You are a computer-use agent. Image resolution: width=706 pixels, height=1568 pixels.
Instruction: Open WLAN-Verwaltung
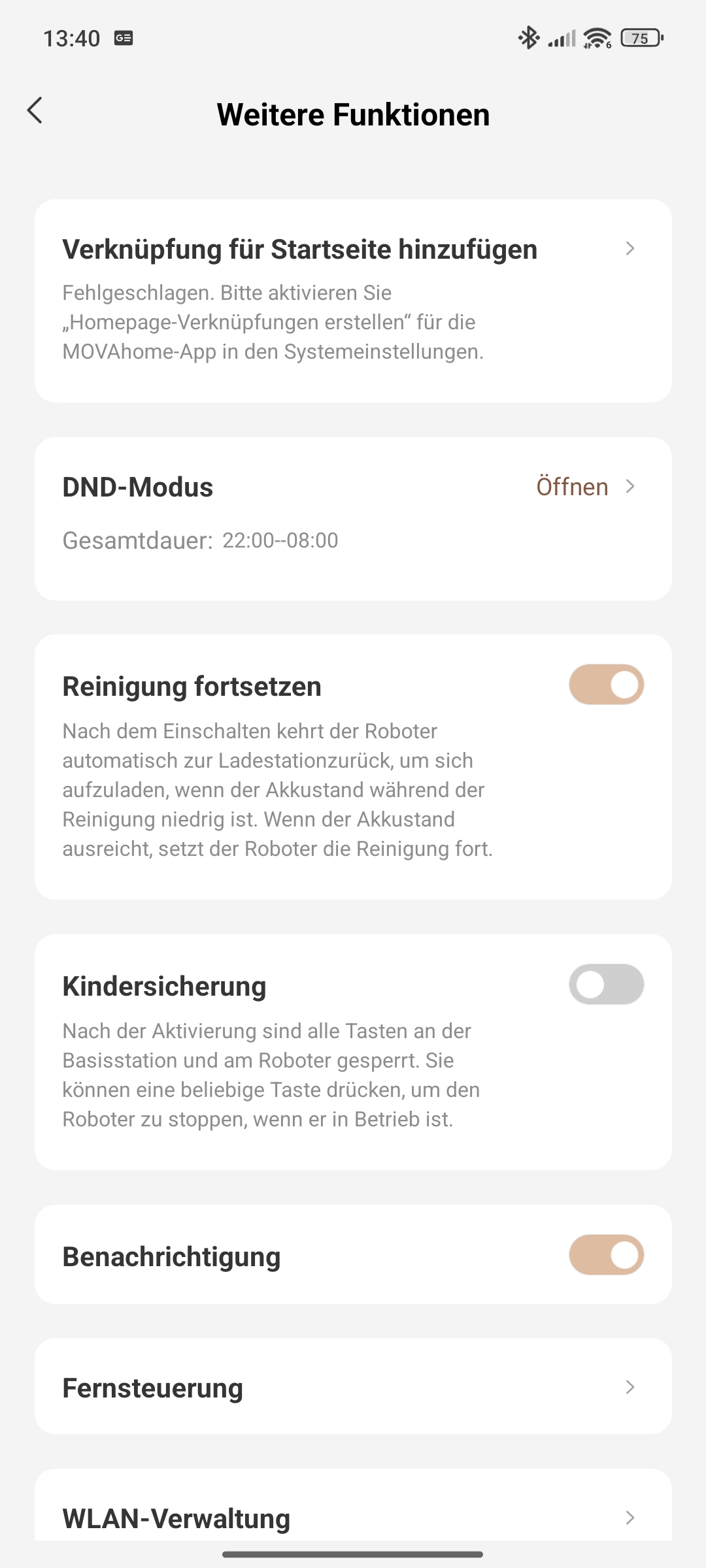click(353, 1517)
